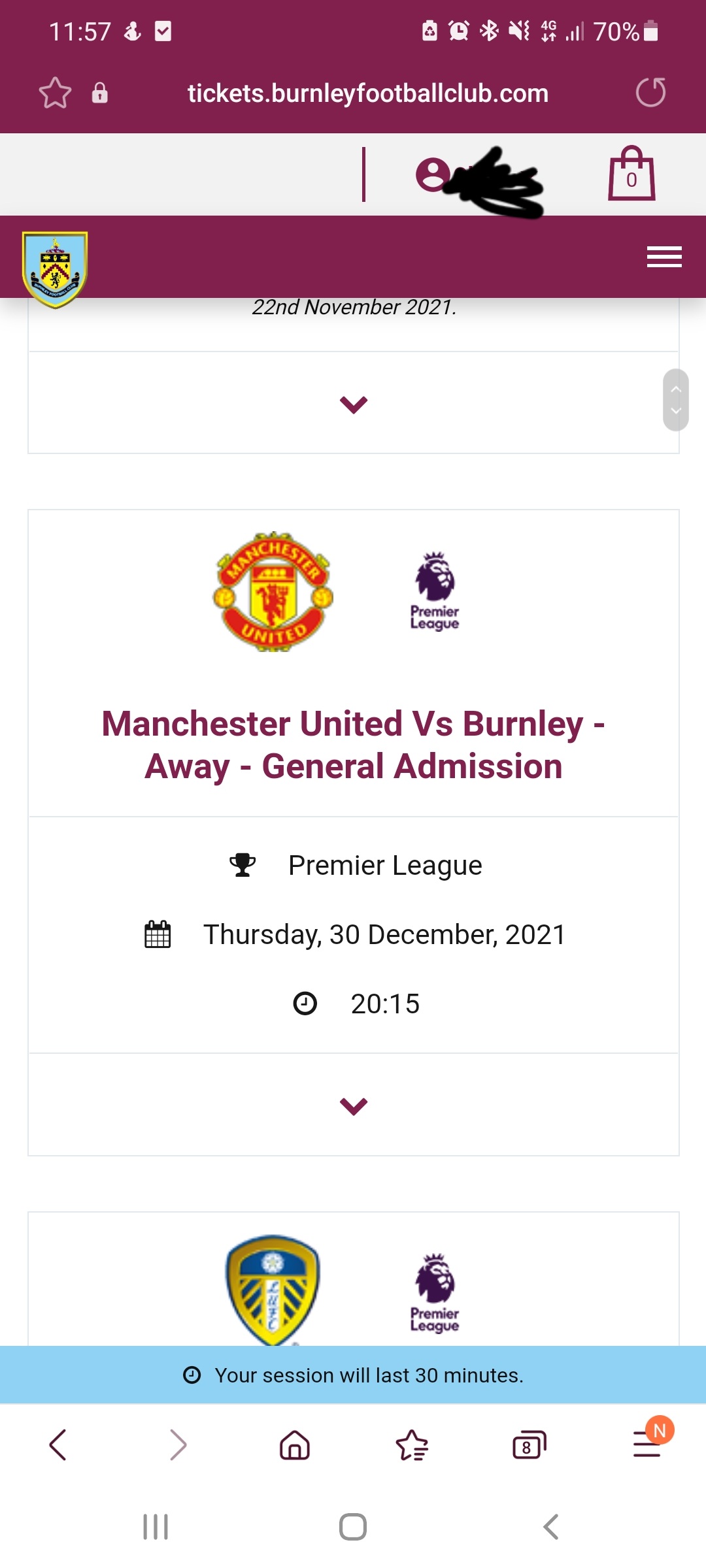Go to the Burnley crest home link
Image resolution: width=706 pixels, height=1568 pixels.
click(x=55, y=269)
